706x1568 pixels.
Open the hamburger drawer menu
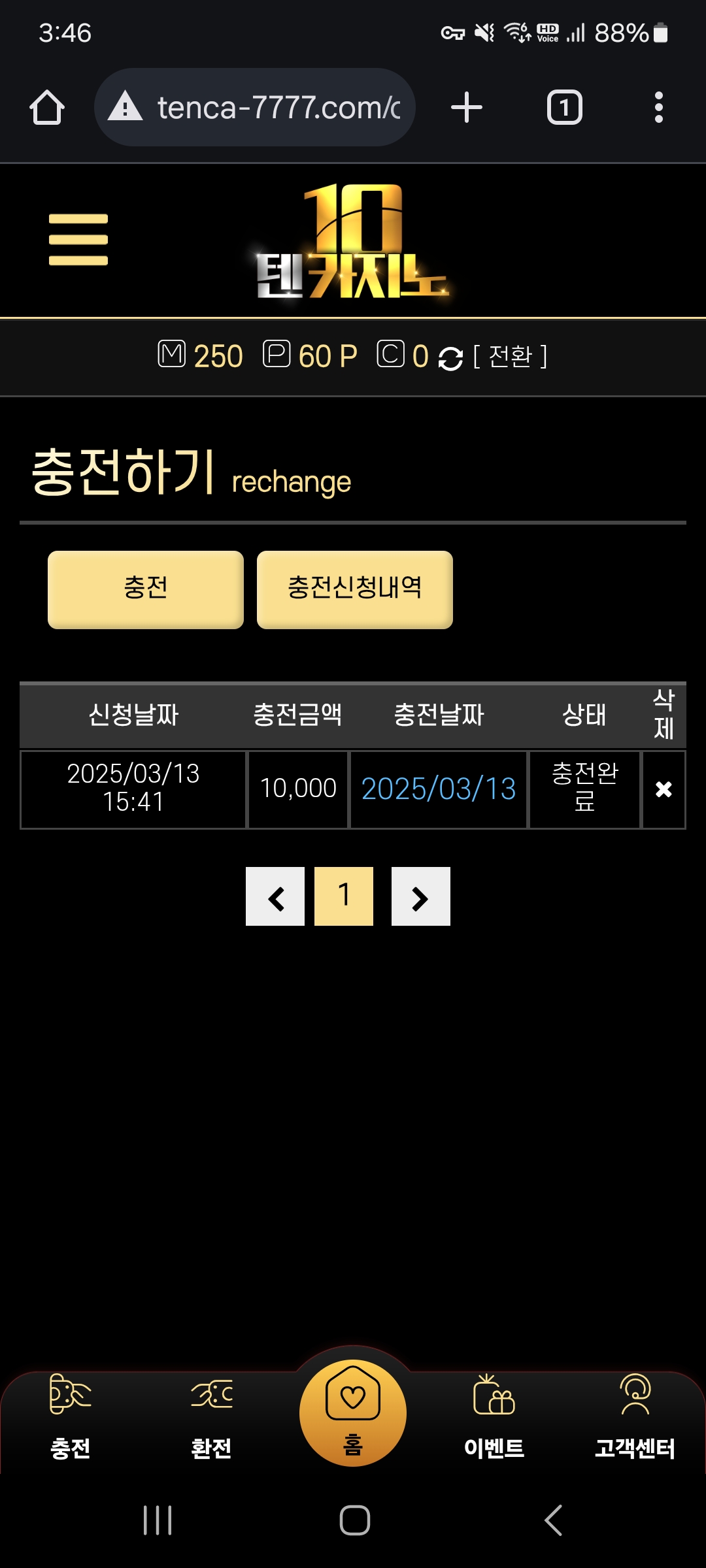pos(78,240)
